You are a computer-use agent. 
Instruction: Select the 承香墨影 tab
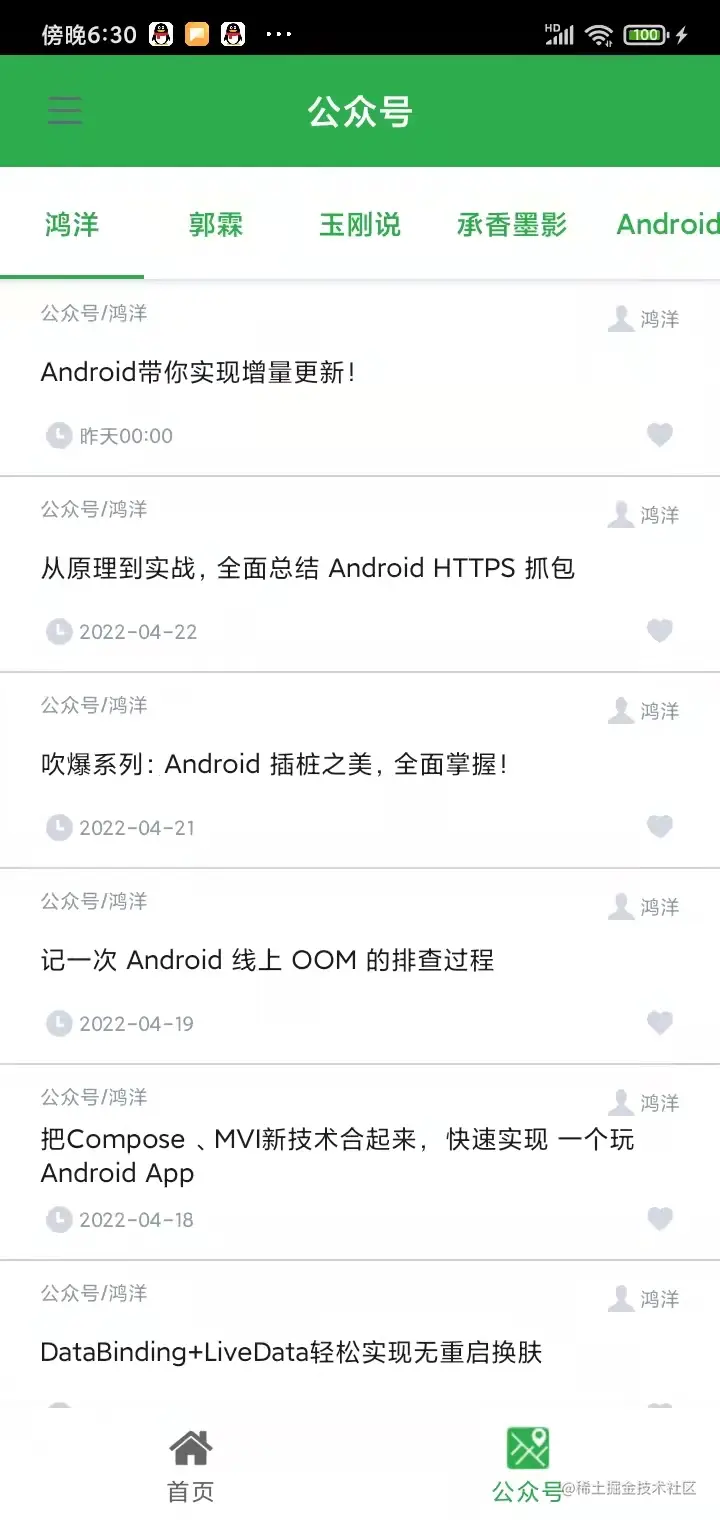(x=512, y=224)
